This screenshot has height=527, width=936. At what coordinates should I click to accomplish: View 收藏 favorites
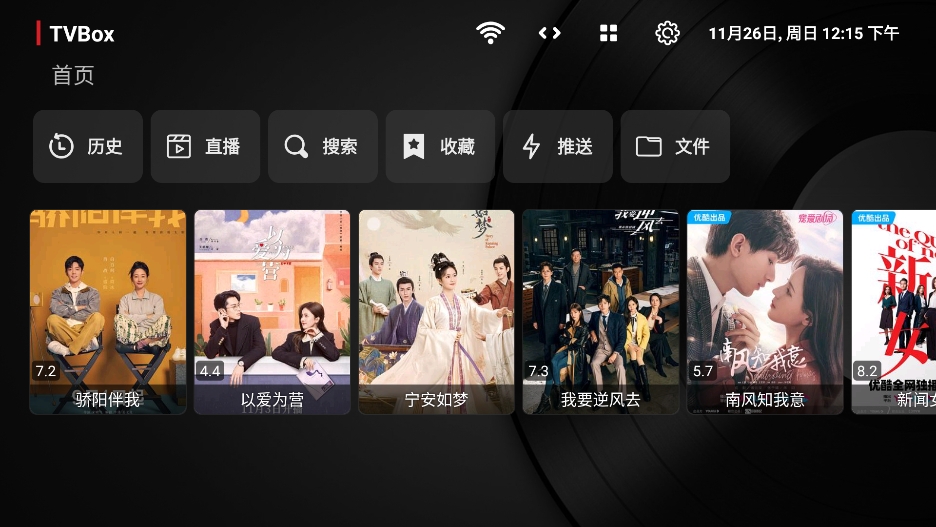click(440, 147)
